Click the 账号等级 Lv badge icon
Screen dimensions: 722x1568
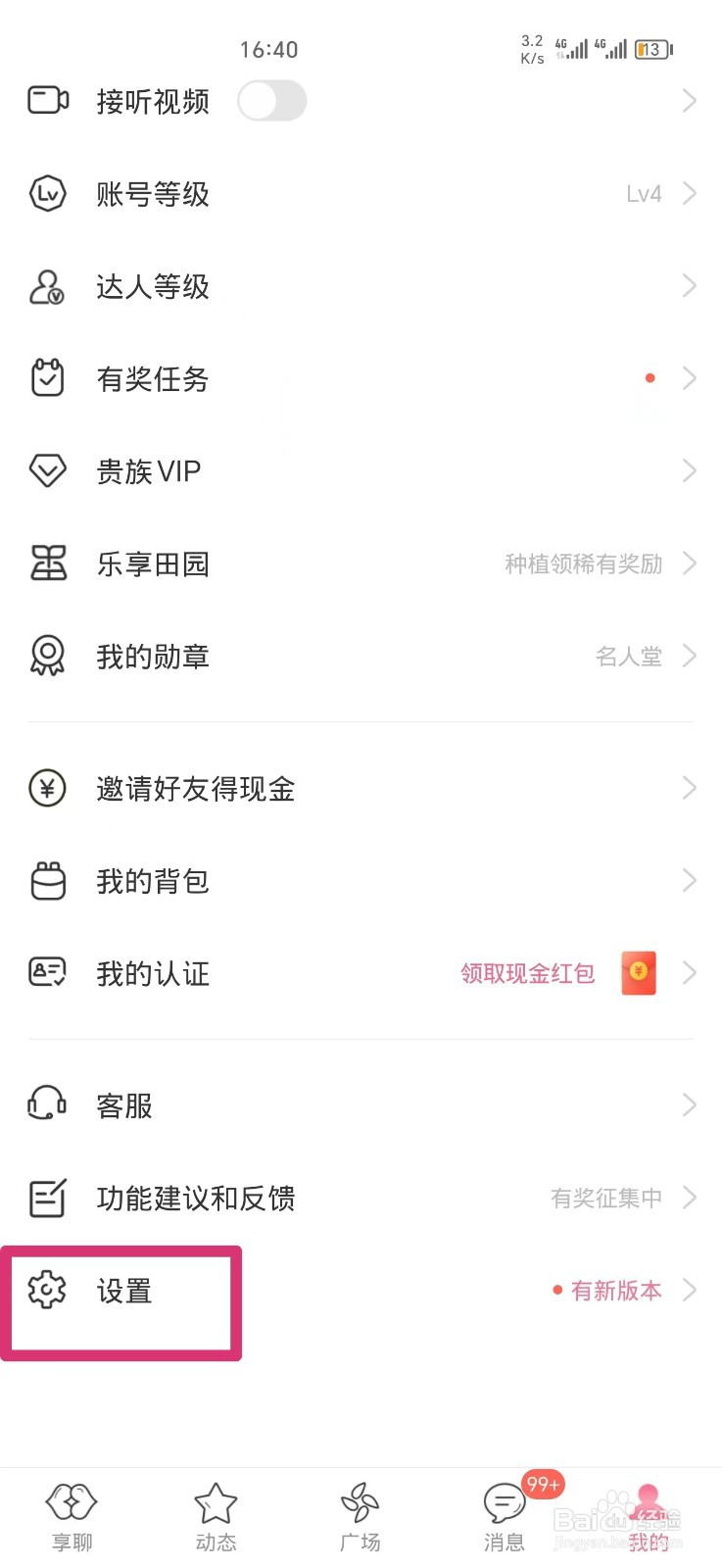coord(47,193)
